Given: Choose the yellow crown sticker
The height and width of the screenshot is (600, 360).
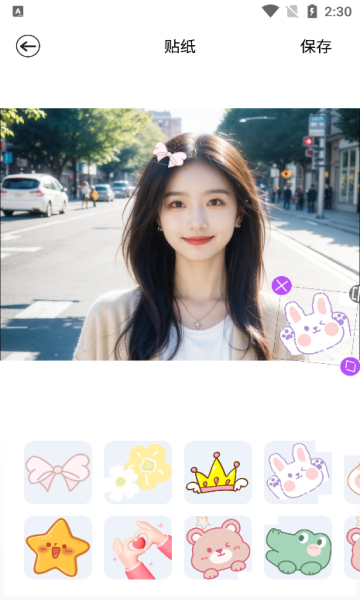Looking at the screenshot, I should click(x=218, y=472).
